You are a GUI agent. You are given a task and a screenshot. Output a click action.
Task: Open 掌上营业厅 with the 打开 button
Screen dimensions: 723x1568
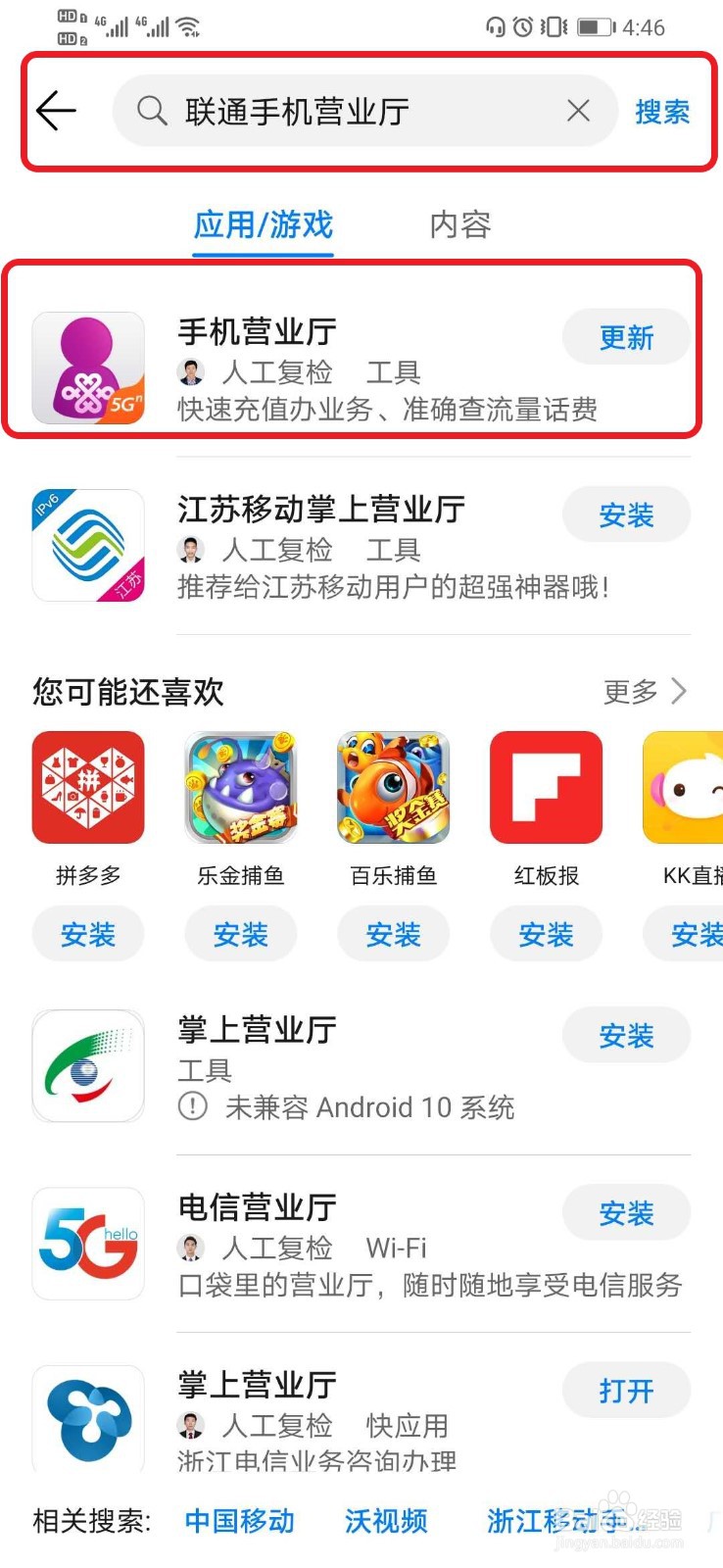click(x=627, y=1390)
